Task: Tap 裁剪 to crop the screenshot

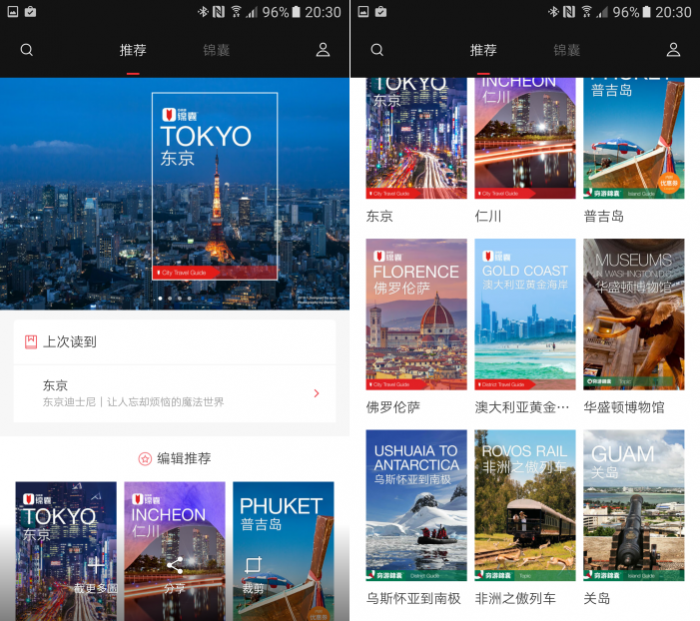Action: 252,573
